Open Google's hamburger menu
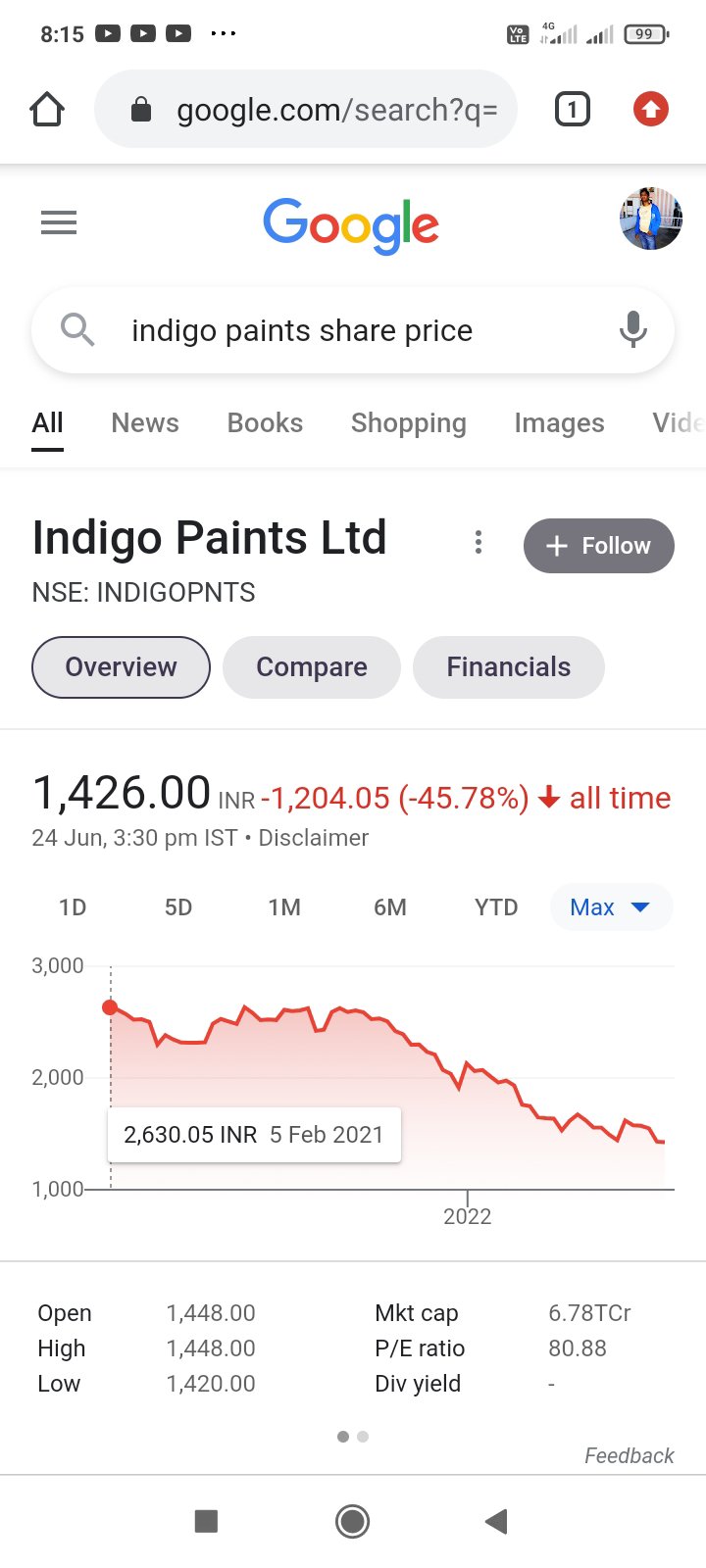This screenshot has height=1568, width=706. tap(59, 223)
